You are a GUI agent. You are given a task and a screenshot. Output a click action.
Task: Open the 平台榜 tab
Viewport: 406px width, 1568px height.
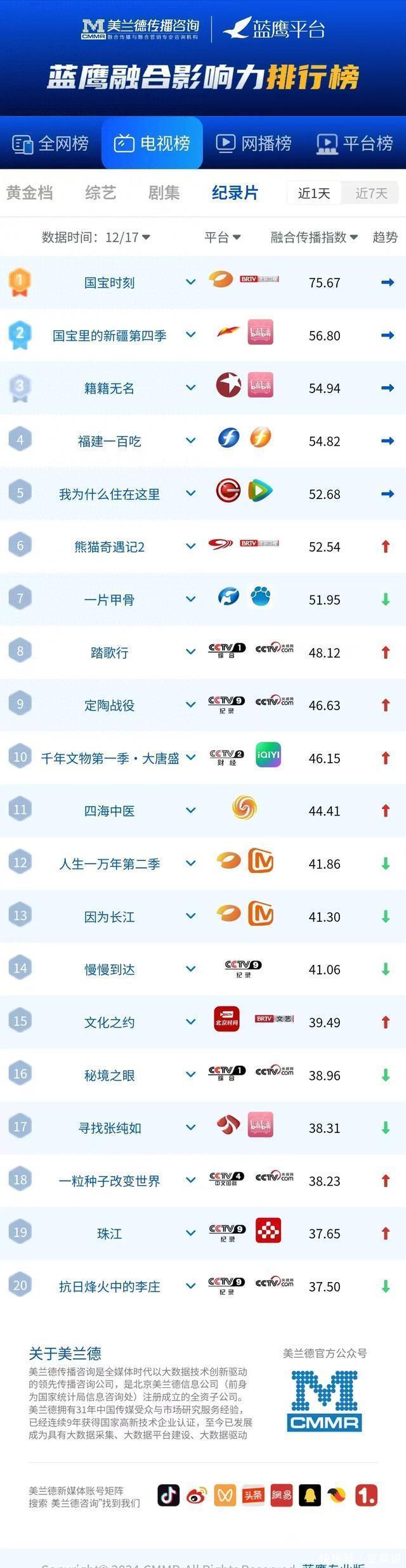[355, 143]
